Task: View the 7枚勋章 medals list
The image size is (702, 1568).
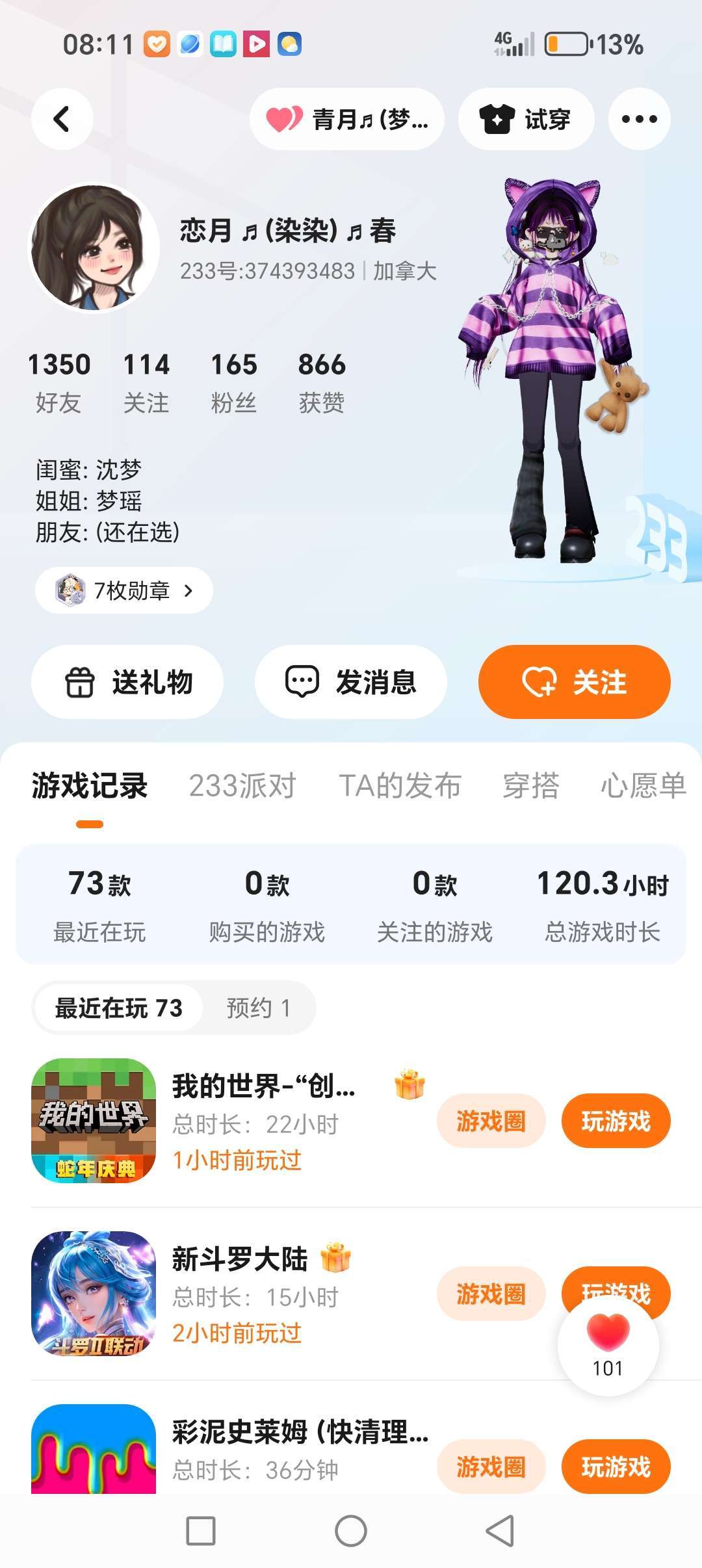Action: 124,590
